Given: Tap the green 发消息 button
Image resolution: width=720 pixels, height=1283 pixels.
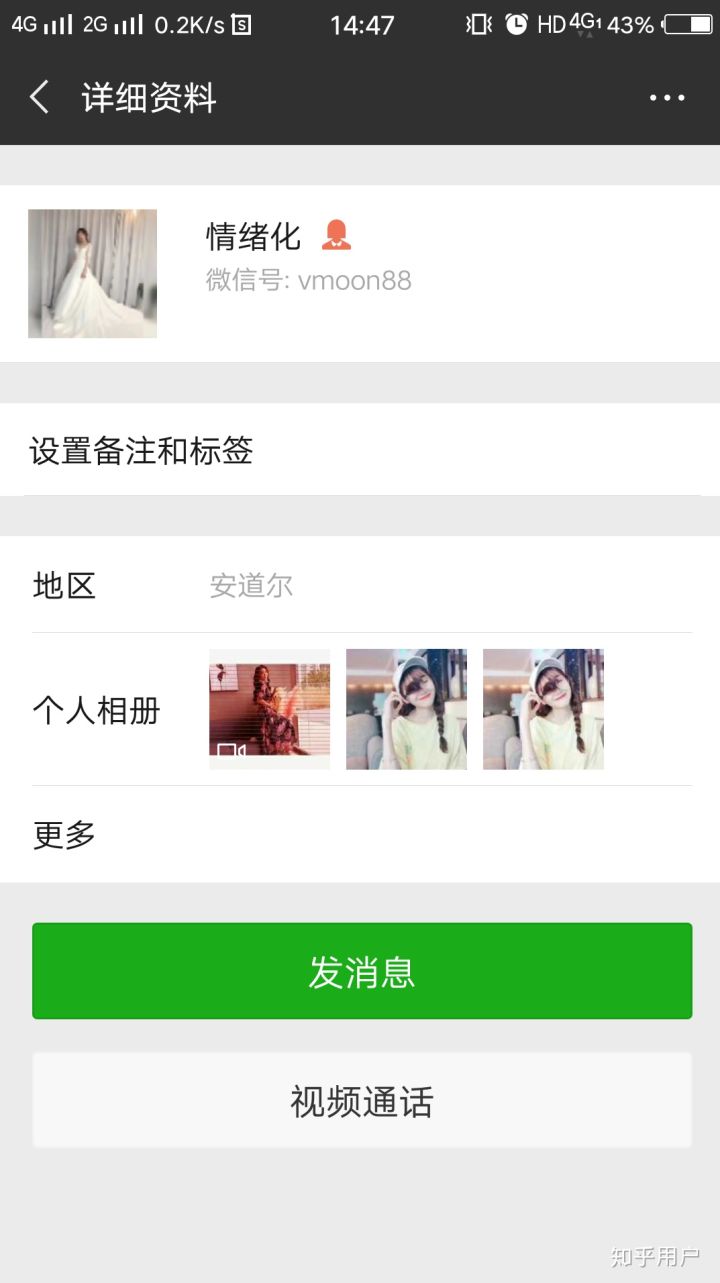Looking at the screenshot, I should (x=361, y=971).
